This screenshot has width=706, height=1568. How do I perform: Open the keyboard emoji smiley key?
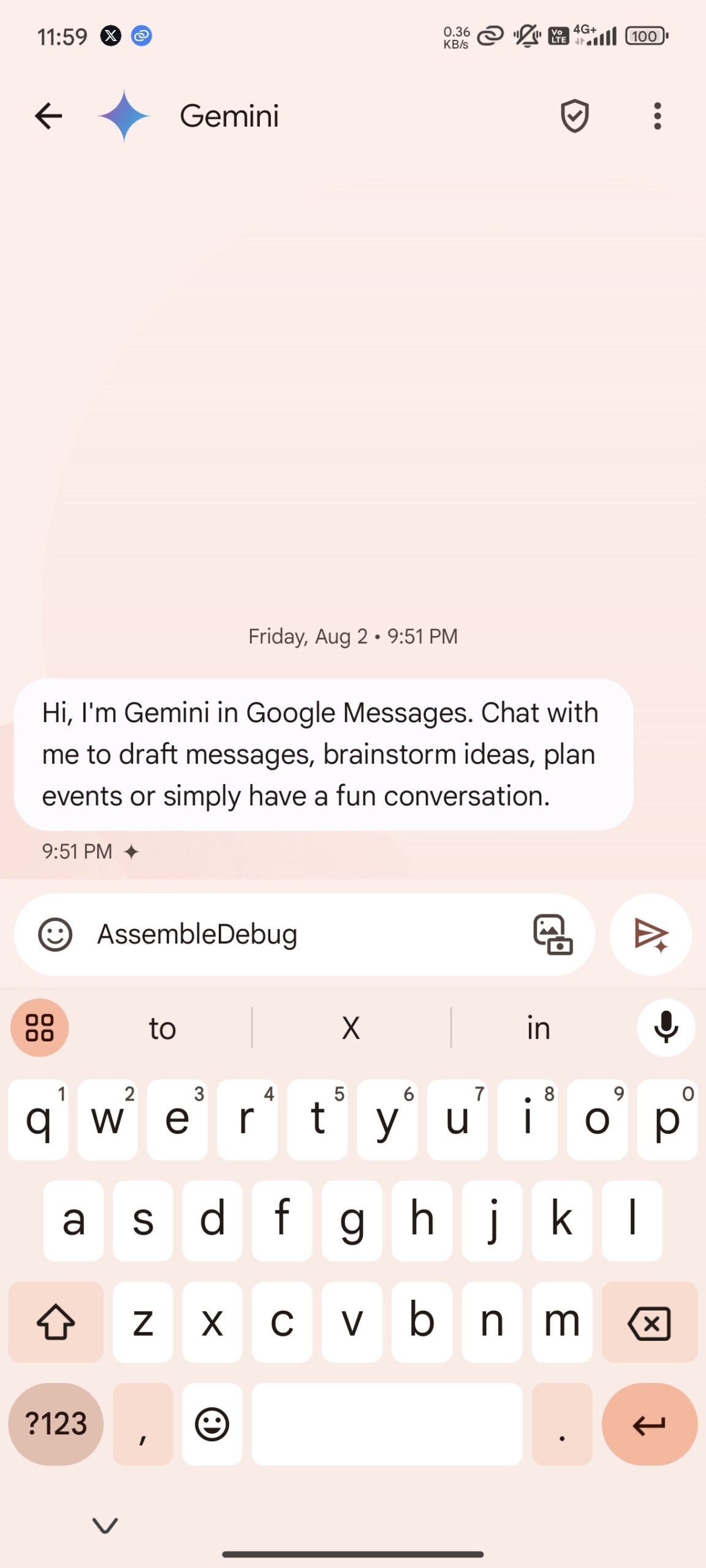point(212,1424)
